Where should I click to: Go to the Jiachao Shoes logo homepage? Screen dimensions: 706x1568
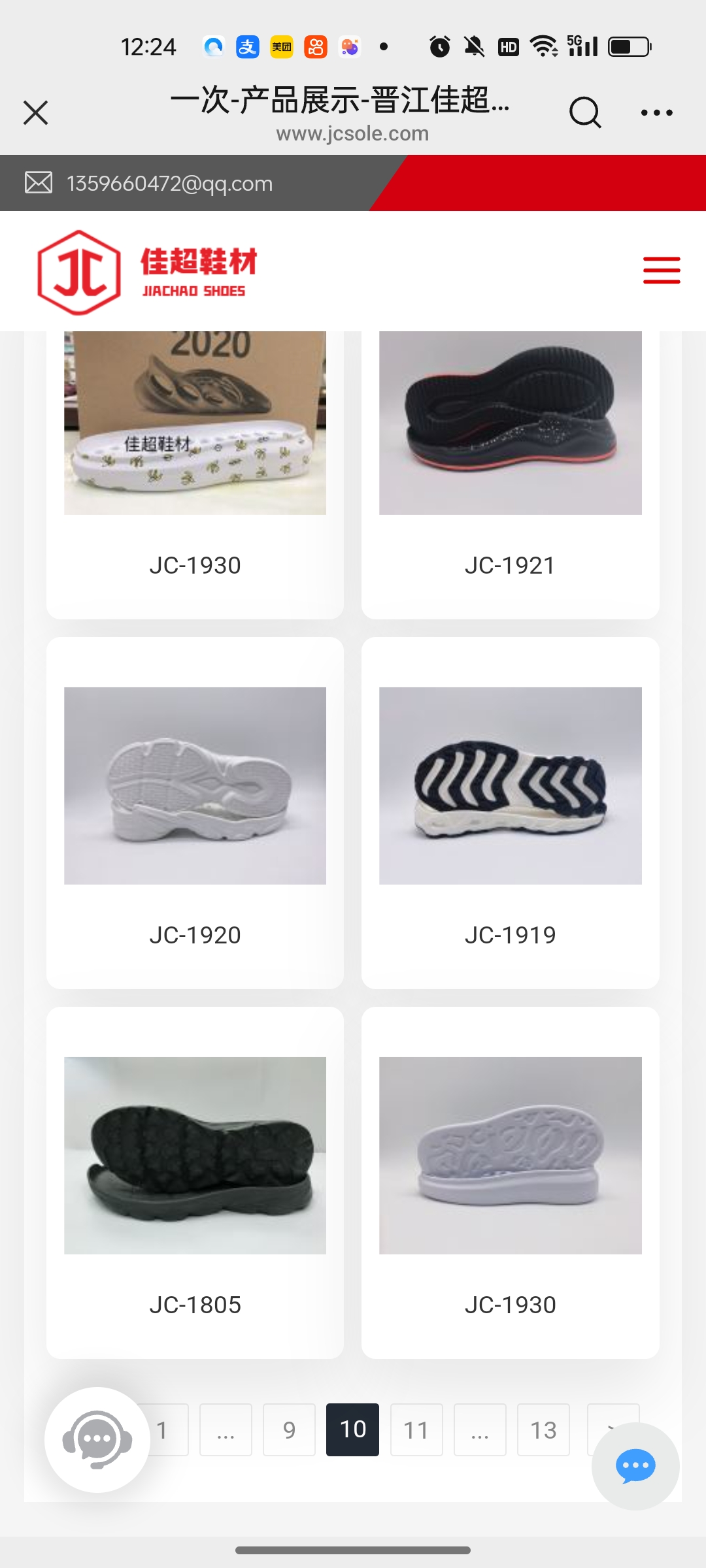tap(147, 272)
